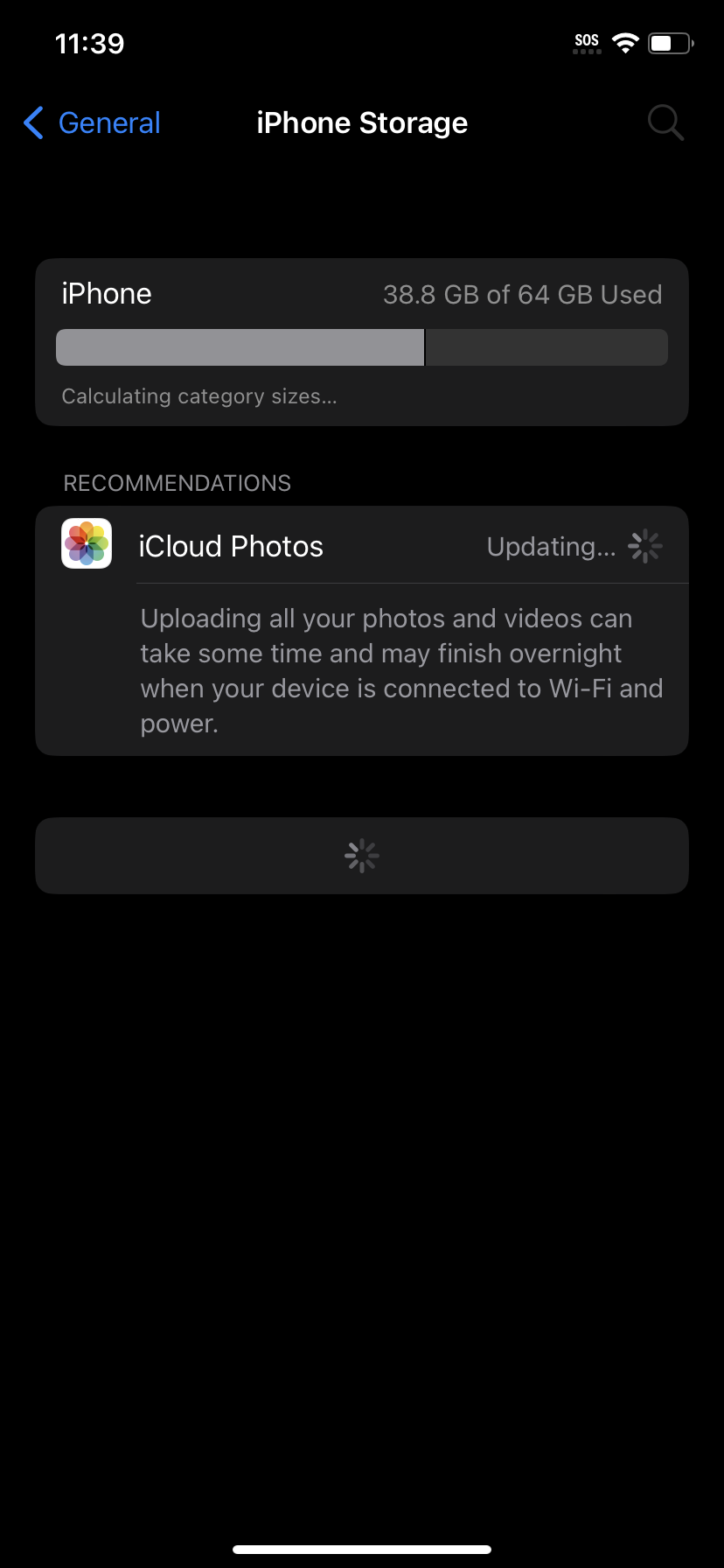724x1568 pixels.
Task: Tap the Updating... status label
Action: 551,546
